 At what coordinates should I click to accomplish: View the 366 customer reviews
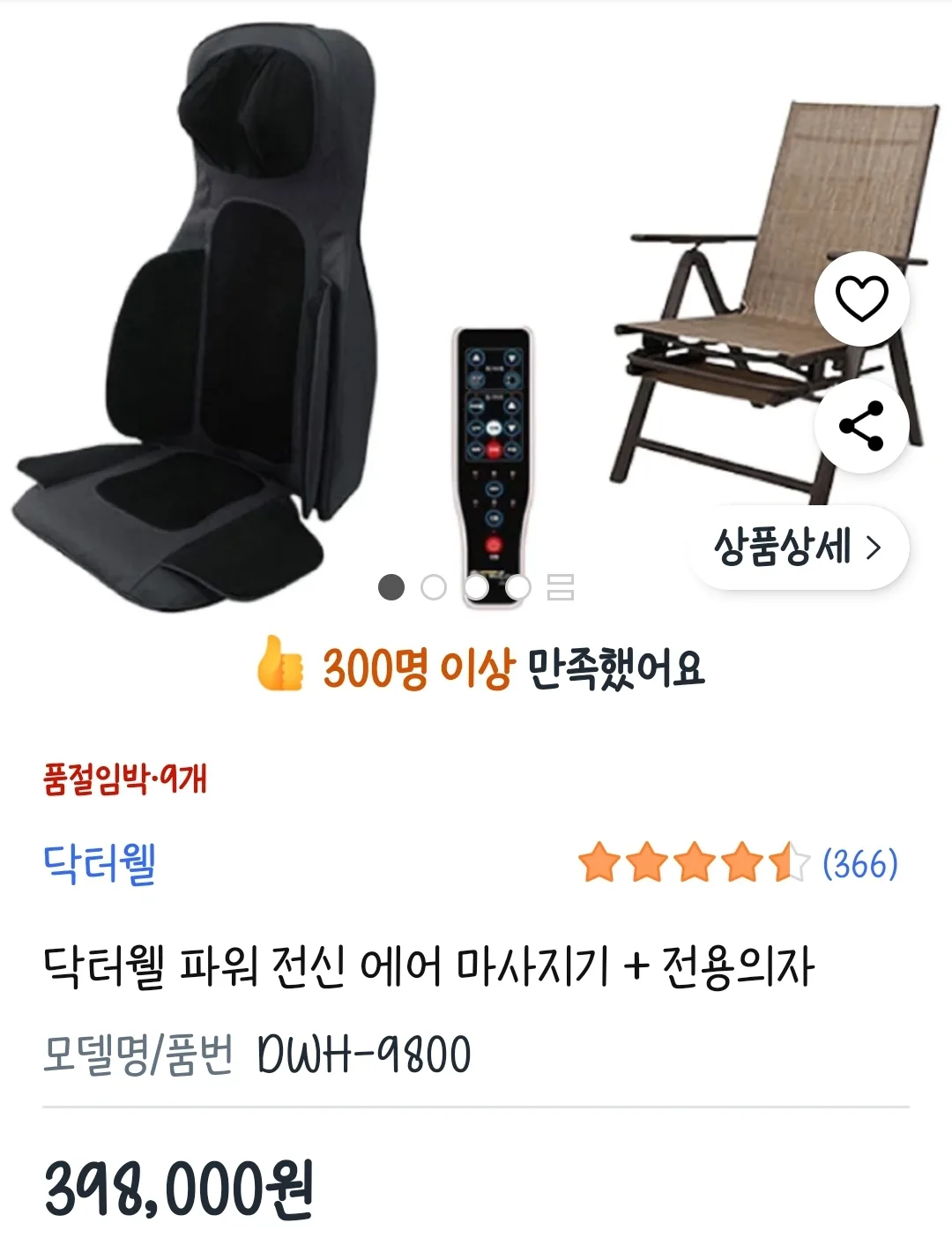click(x=859, y=863)
